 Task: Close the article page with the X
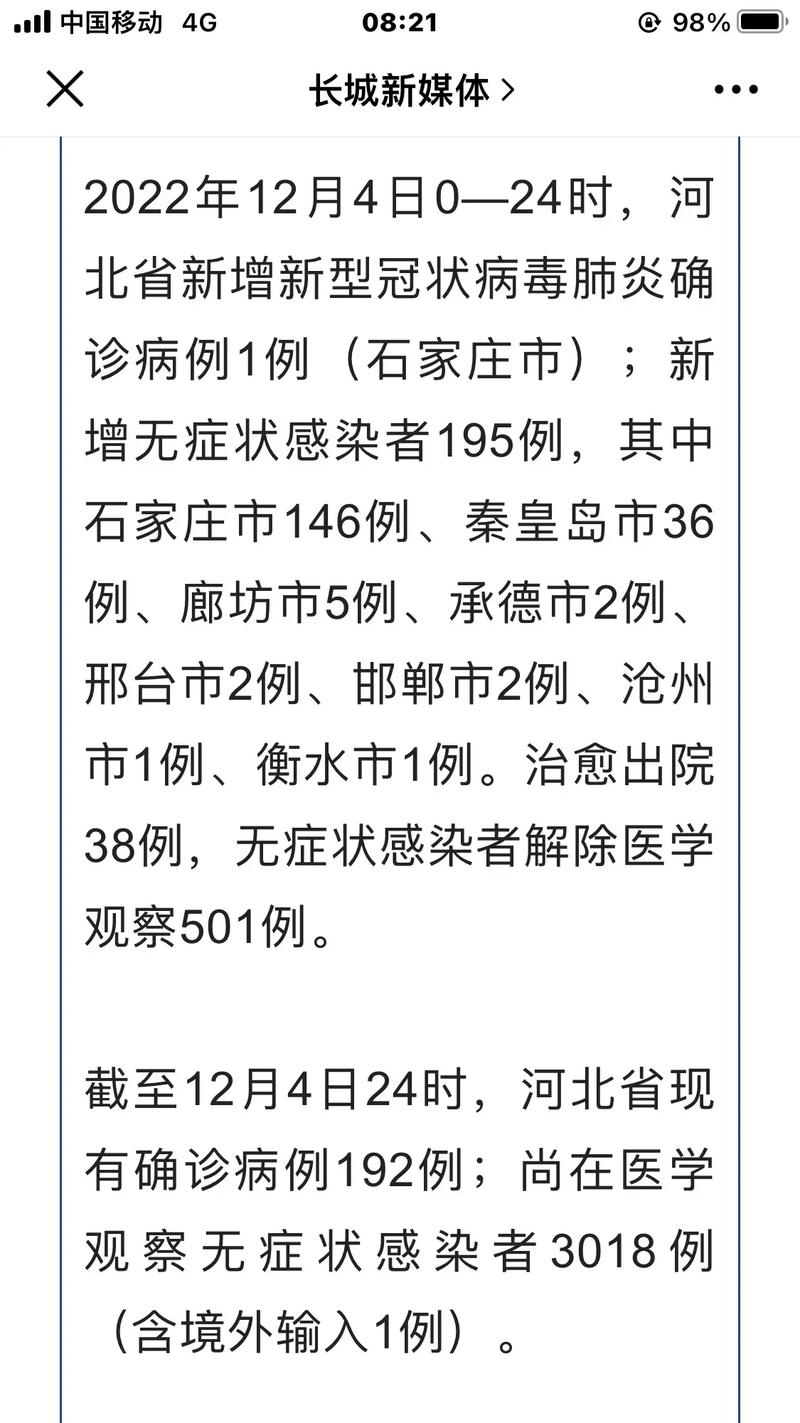tap(65, 90)
